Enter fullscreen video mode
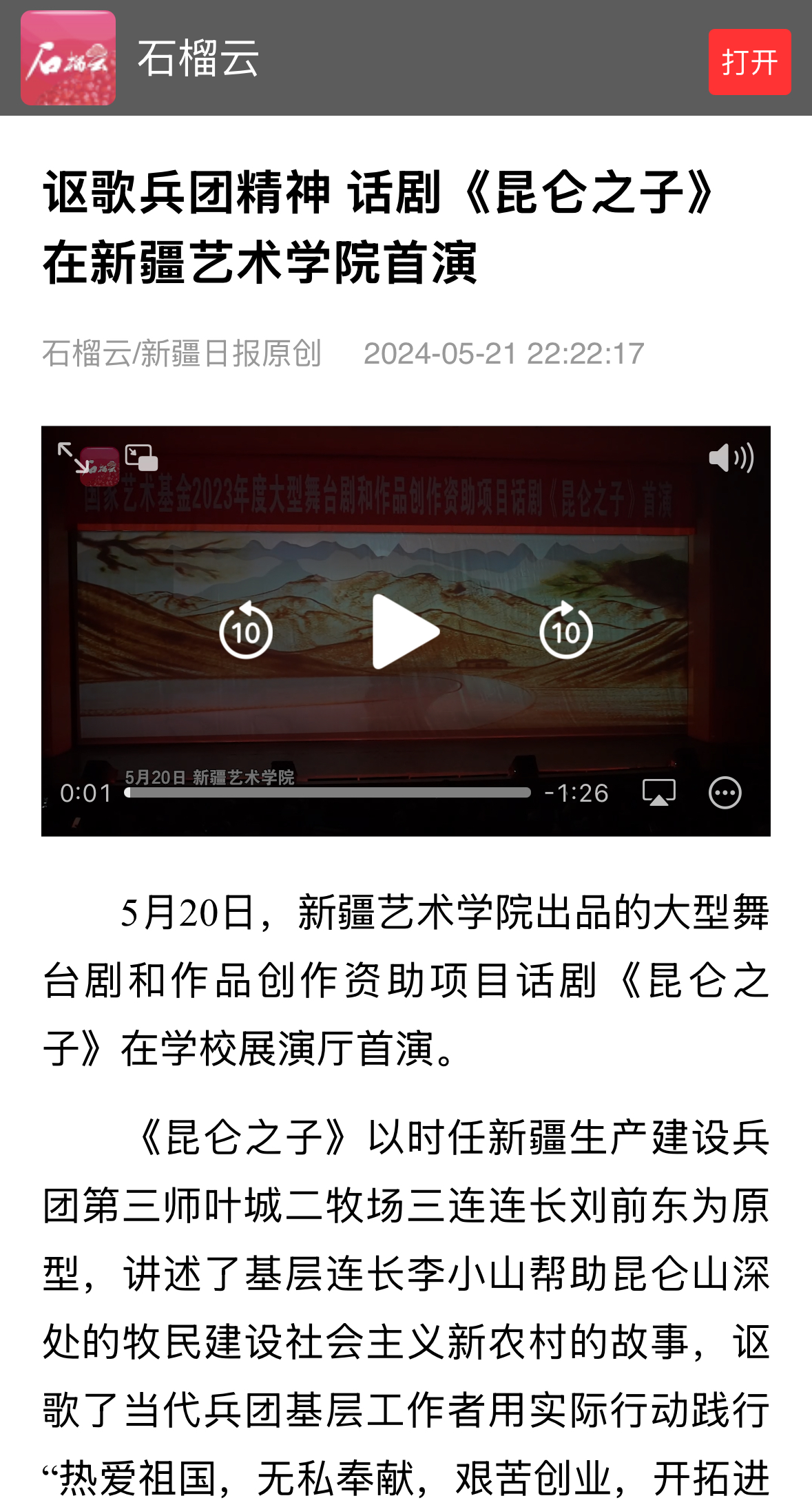Viewport: 812px width, 1507px height. [x=72, y=457]
